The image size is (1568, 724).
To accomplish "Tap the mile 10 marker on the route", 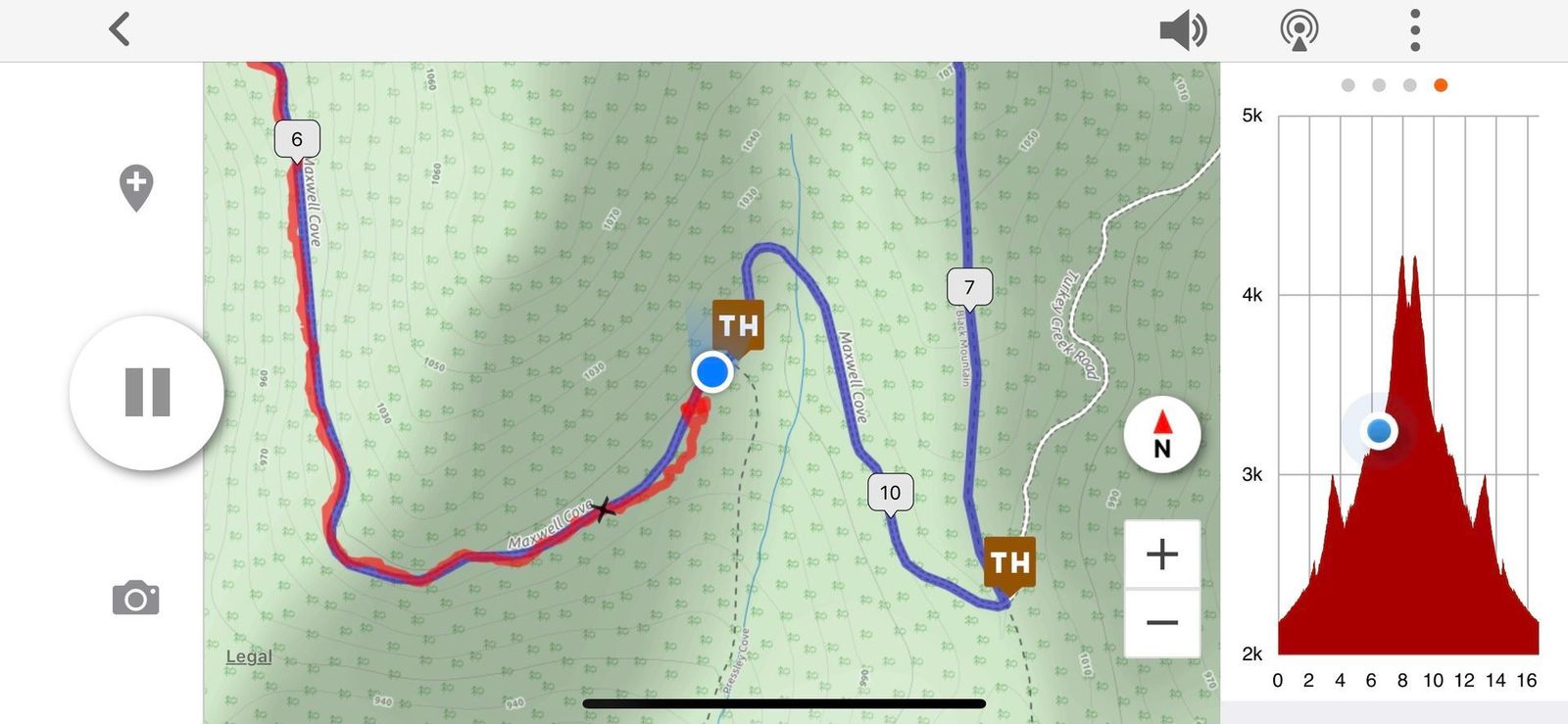I will pos(890,493).
